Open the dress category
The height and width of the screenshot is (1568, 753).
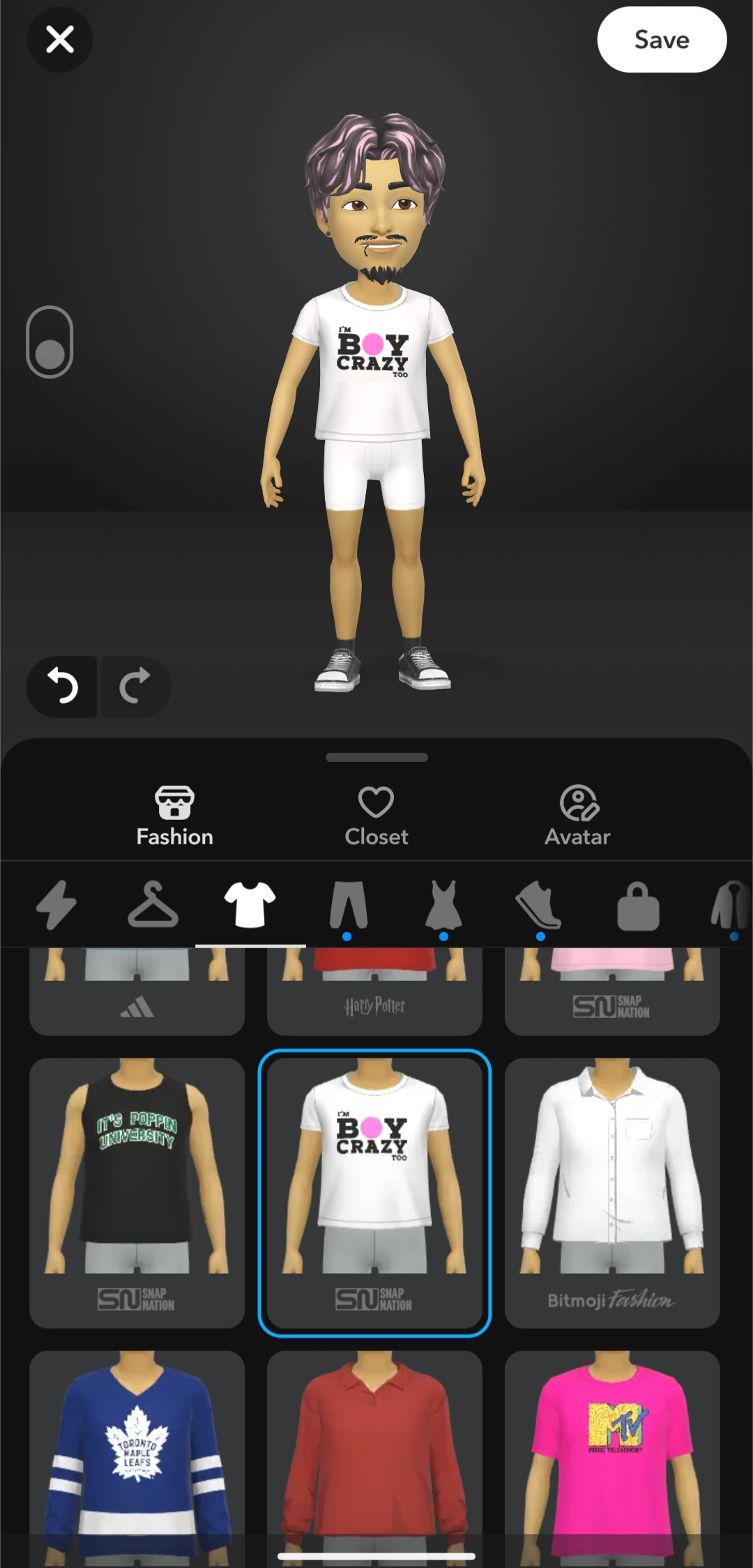pyautogui.click(x=443, y=905)
